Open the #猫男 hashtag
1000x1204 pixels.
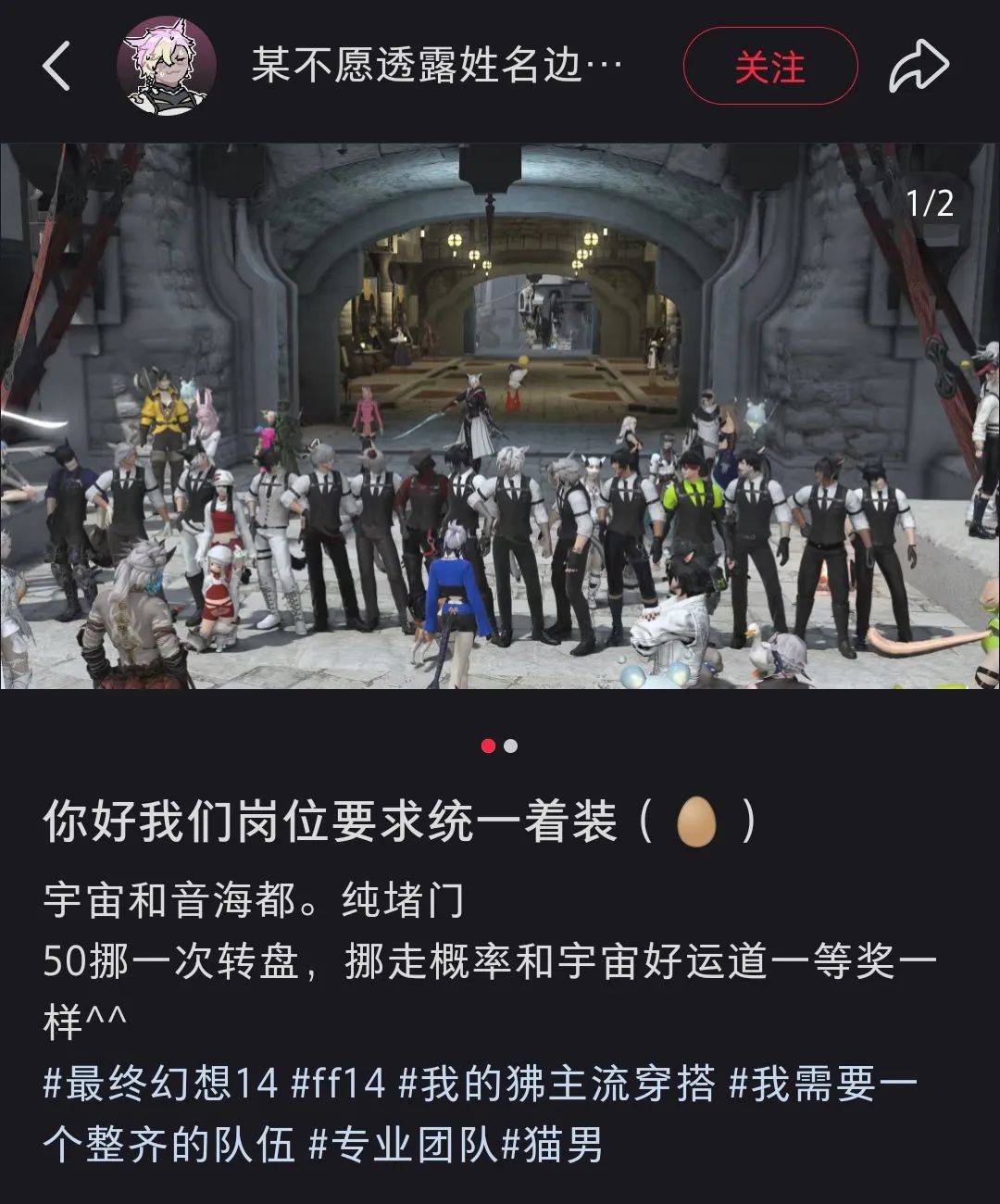(552, 1146)
